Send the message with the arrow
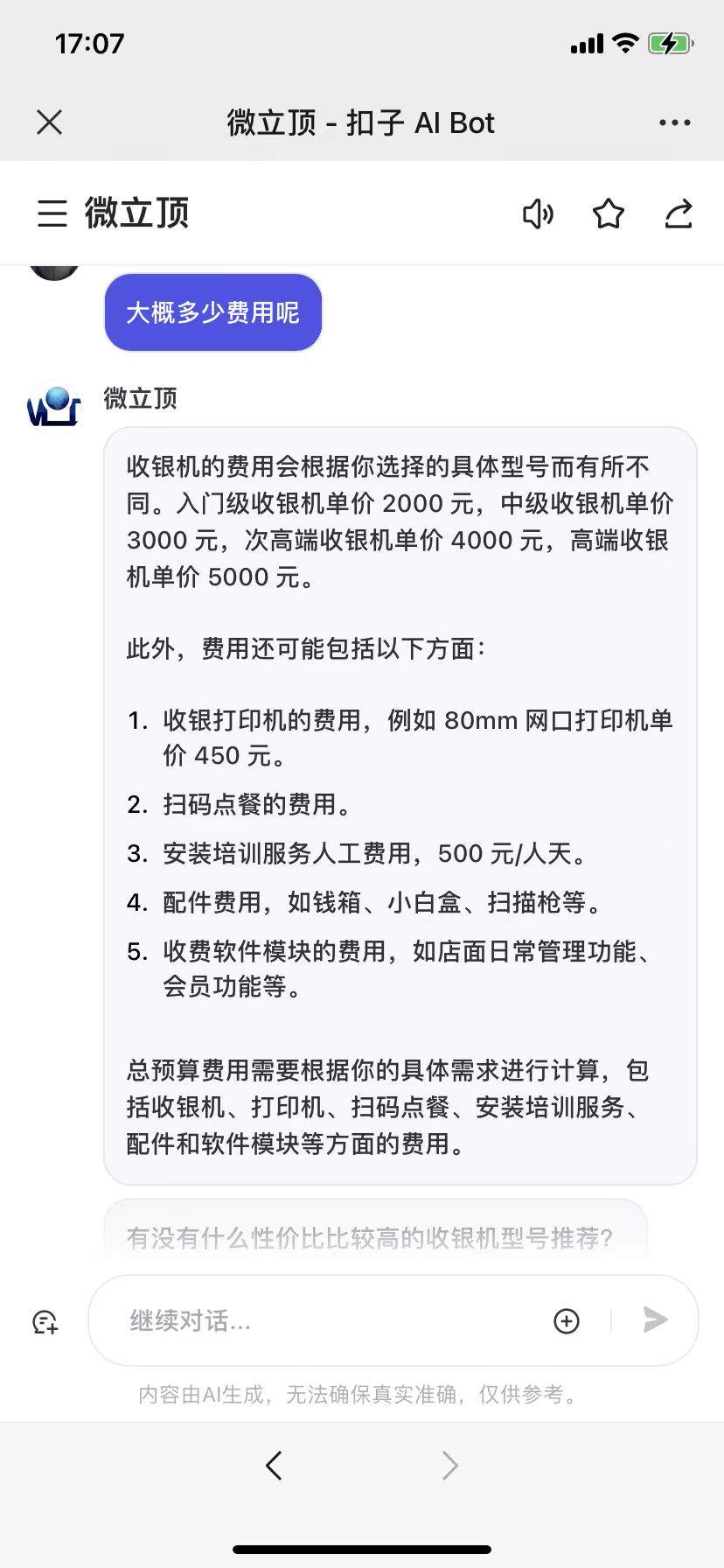The image size is (724, 1568). pos(655,1319)
